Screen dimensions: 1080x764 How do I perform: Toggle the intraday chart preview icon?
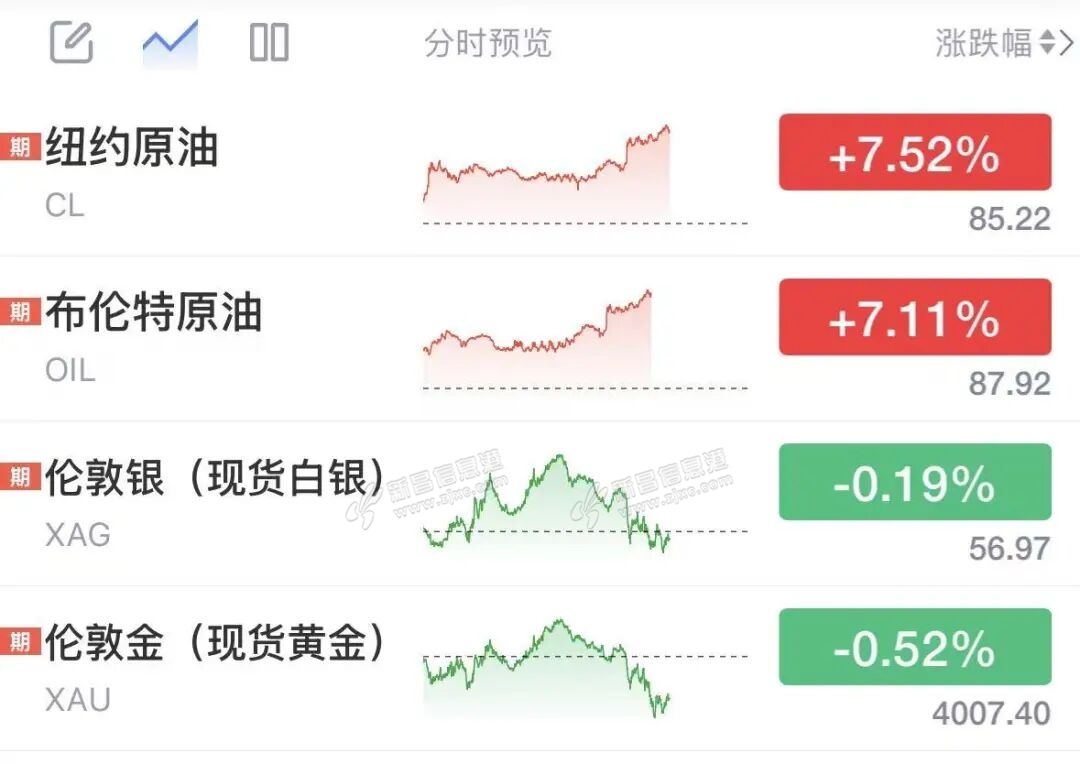pos(170,43)
